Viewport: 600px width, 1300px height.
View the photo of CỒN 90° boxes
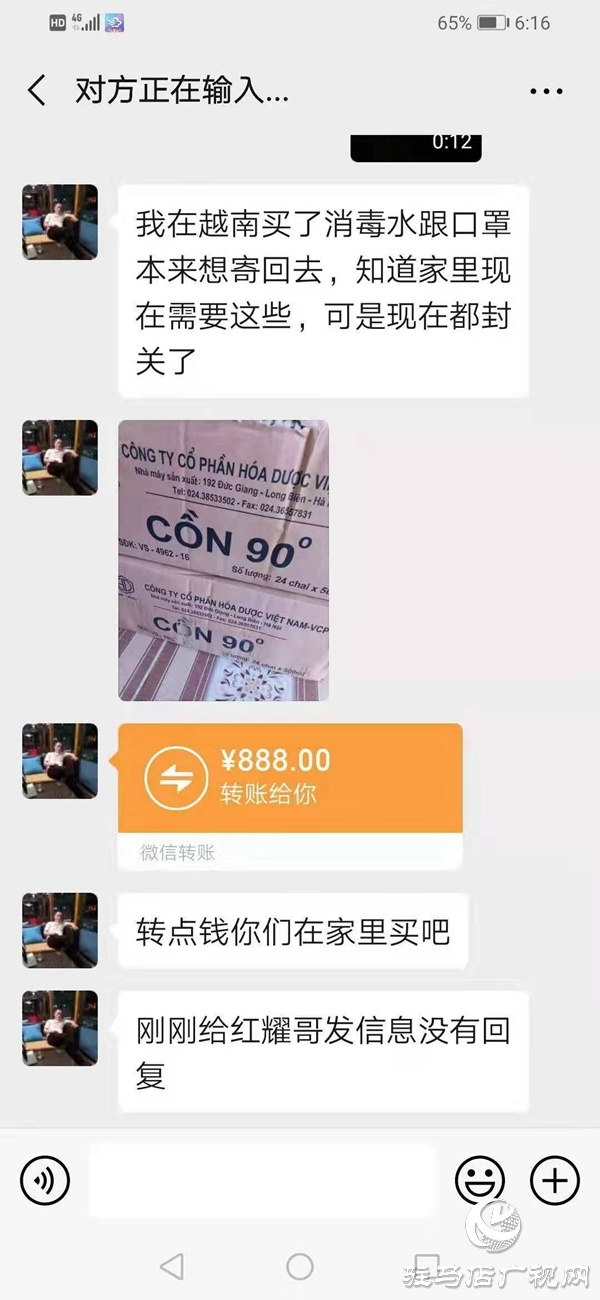click(x=224, y=560)
